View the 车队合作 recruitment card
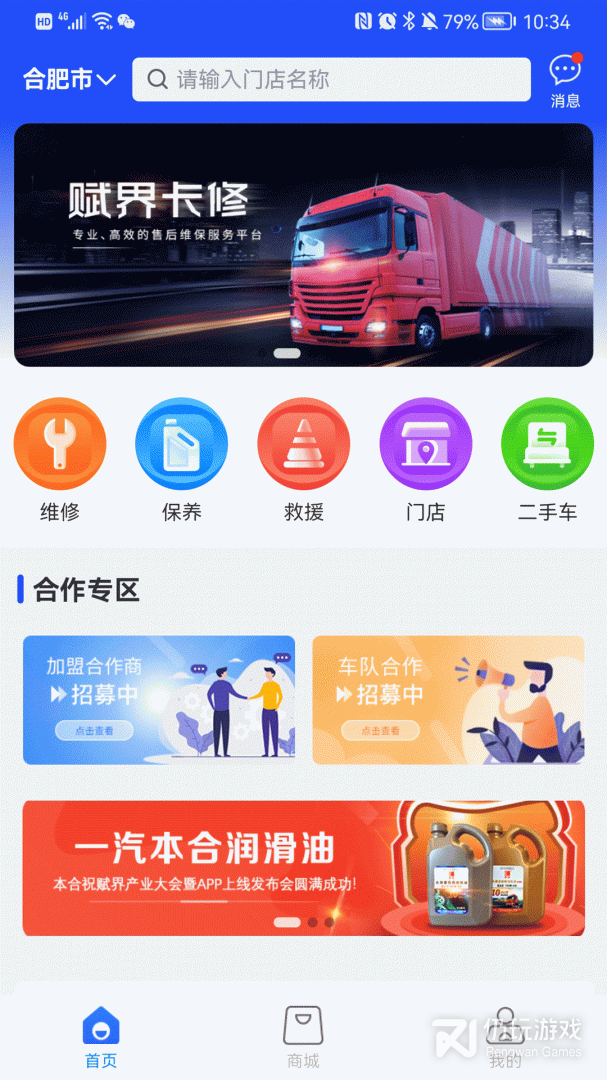 tap(448, 700)
